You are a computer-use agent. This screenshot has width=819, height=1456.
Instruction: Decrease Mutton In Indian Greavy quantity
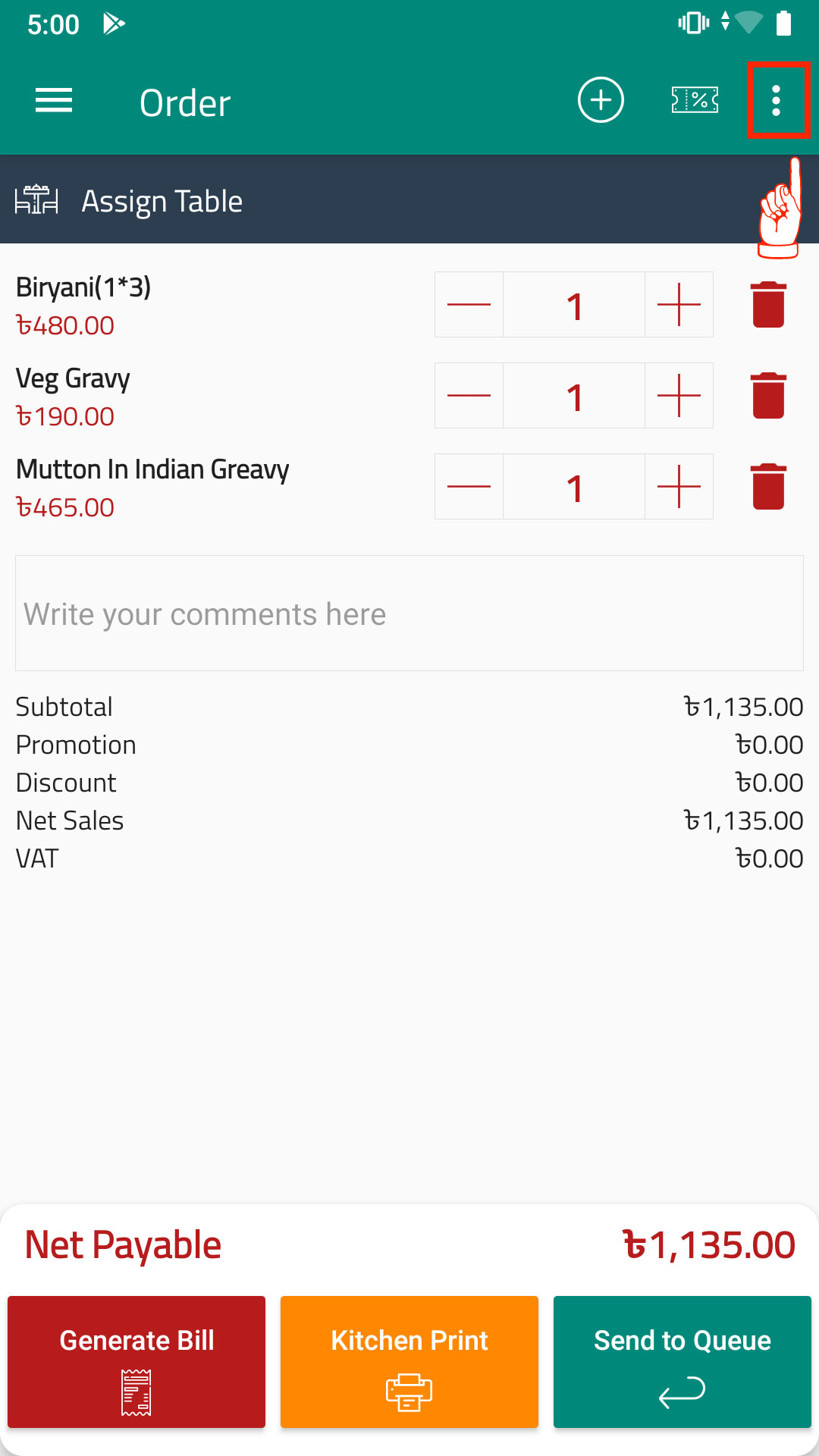[469, 486]
